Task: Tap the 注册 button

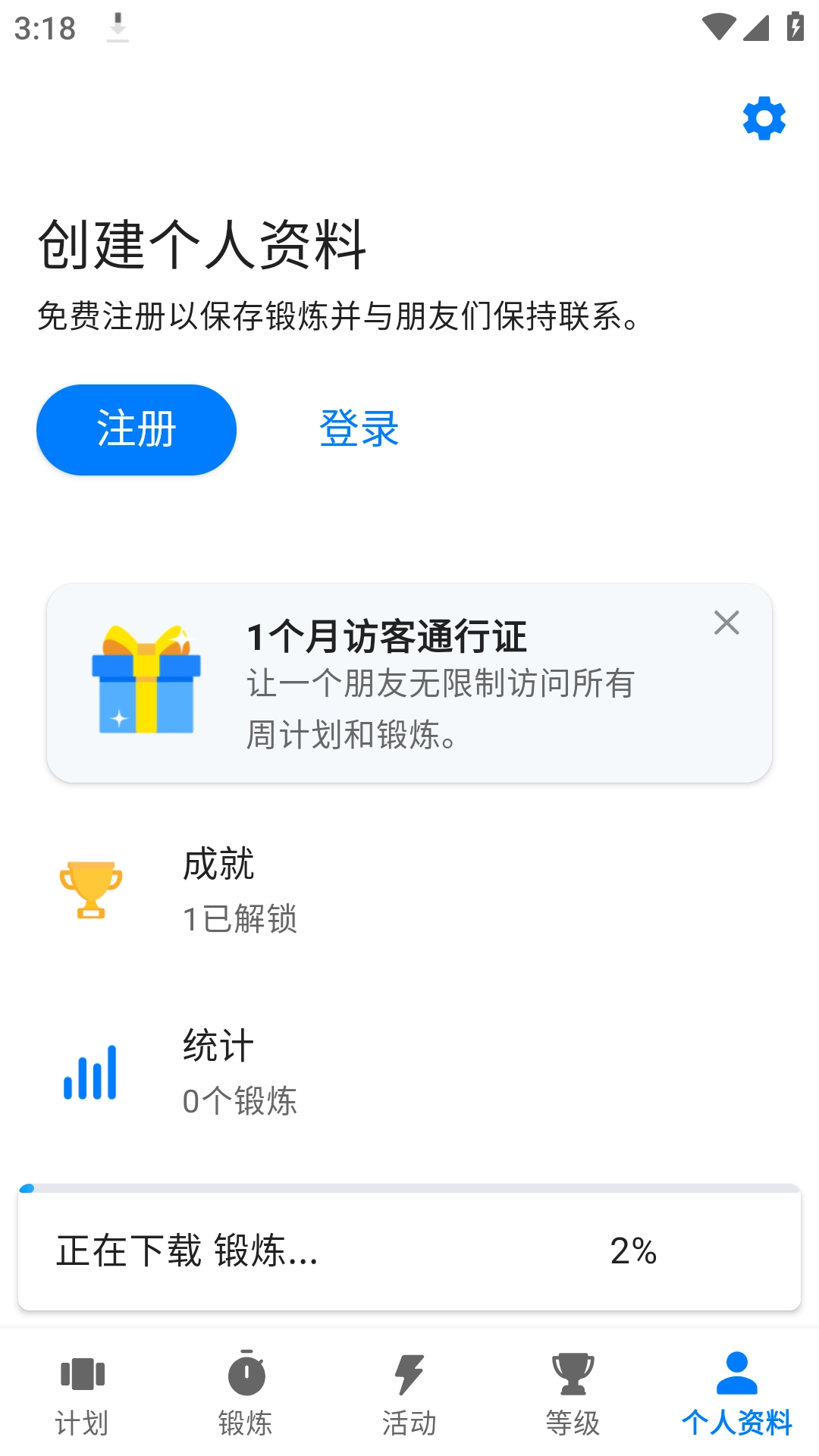Action: tap(136, 429)
